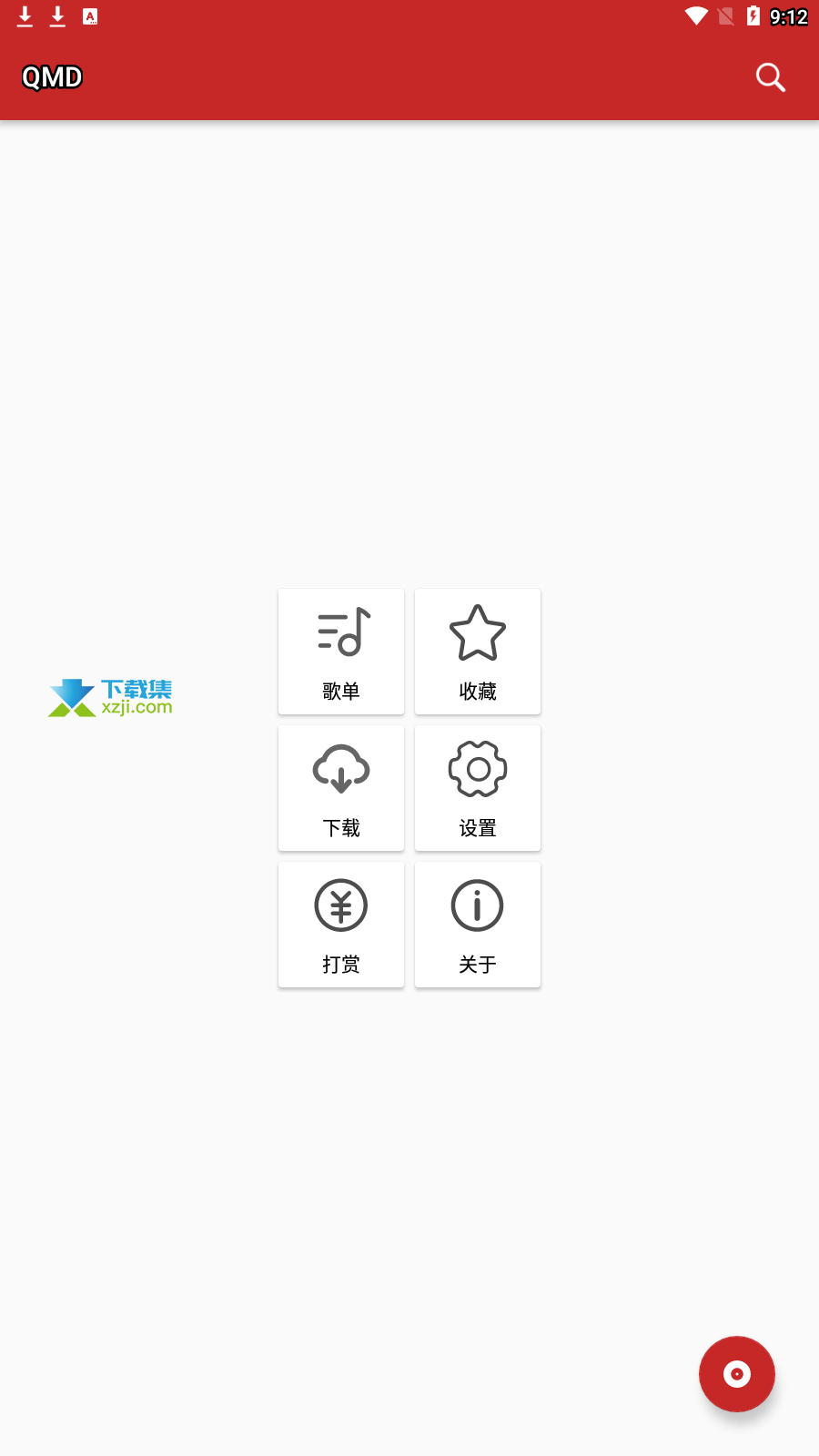Open the 打赏 donate tile
This screenshot has width=819, height=1456.
click(341, 925)
